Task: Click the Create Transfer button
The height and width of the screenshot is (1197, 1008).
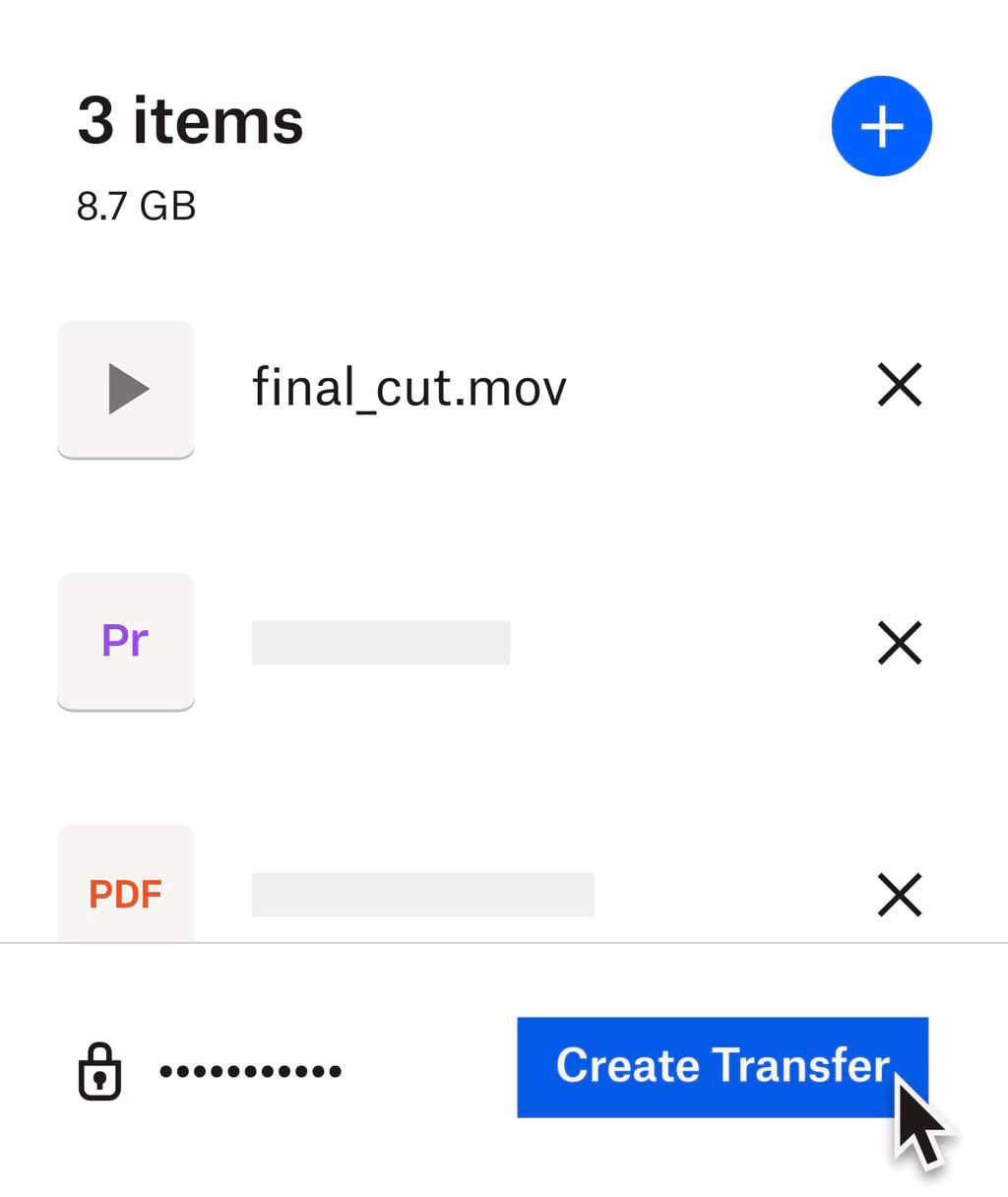Action: click(722, 1067)
